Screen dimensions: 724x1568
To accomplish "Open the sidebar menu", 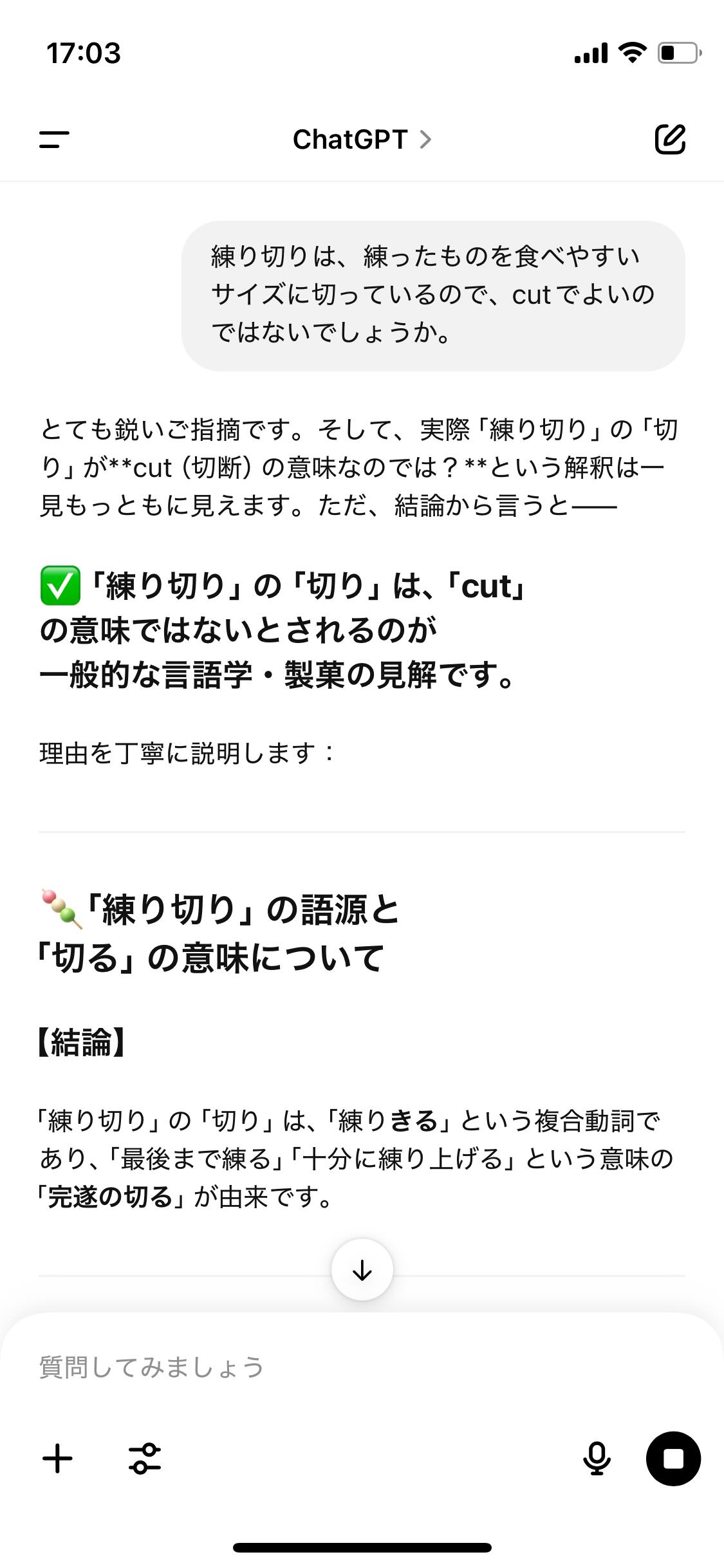I will (x=54, y=139).
